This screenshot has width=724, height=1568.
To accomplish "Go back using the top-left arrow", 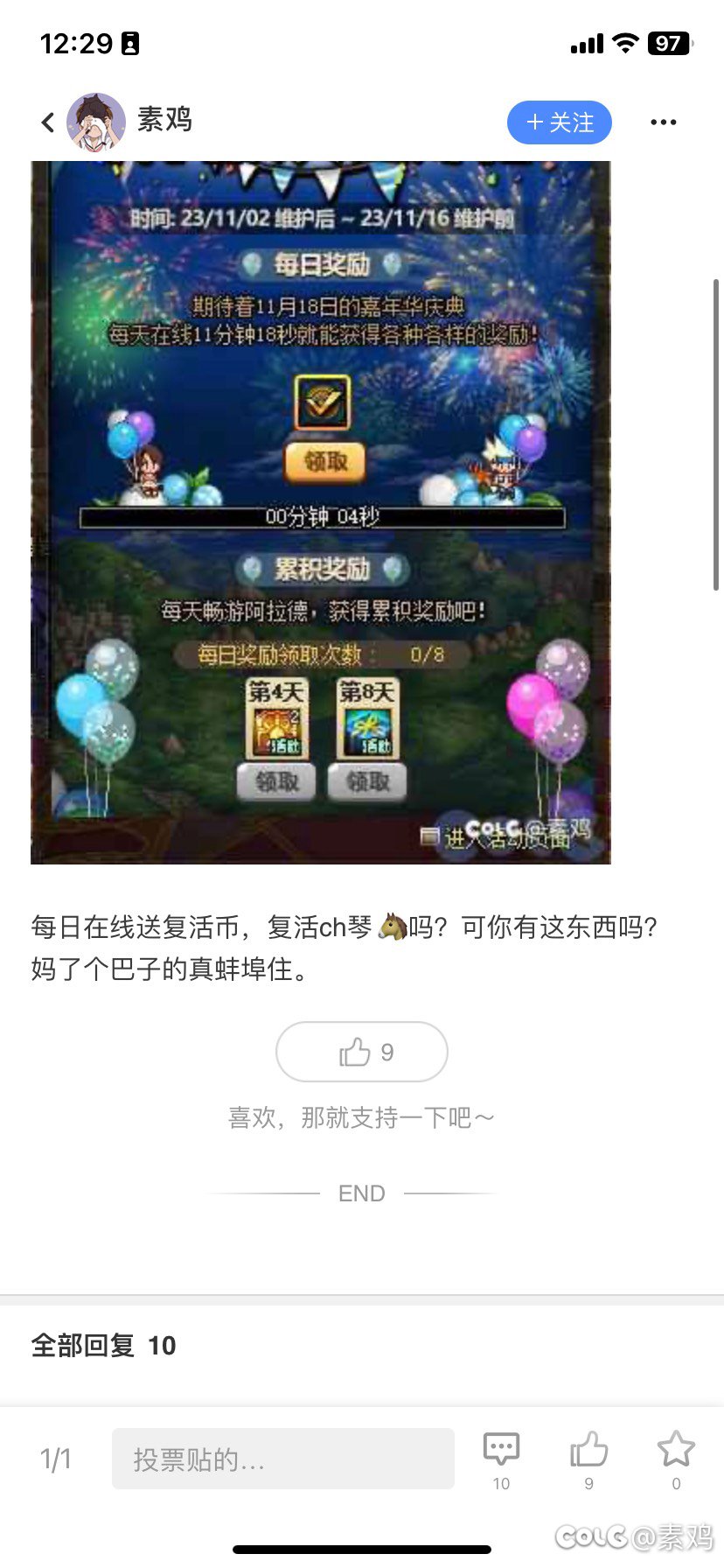I will tap(48, 122).
